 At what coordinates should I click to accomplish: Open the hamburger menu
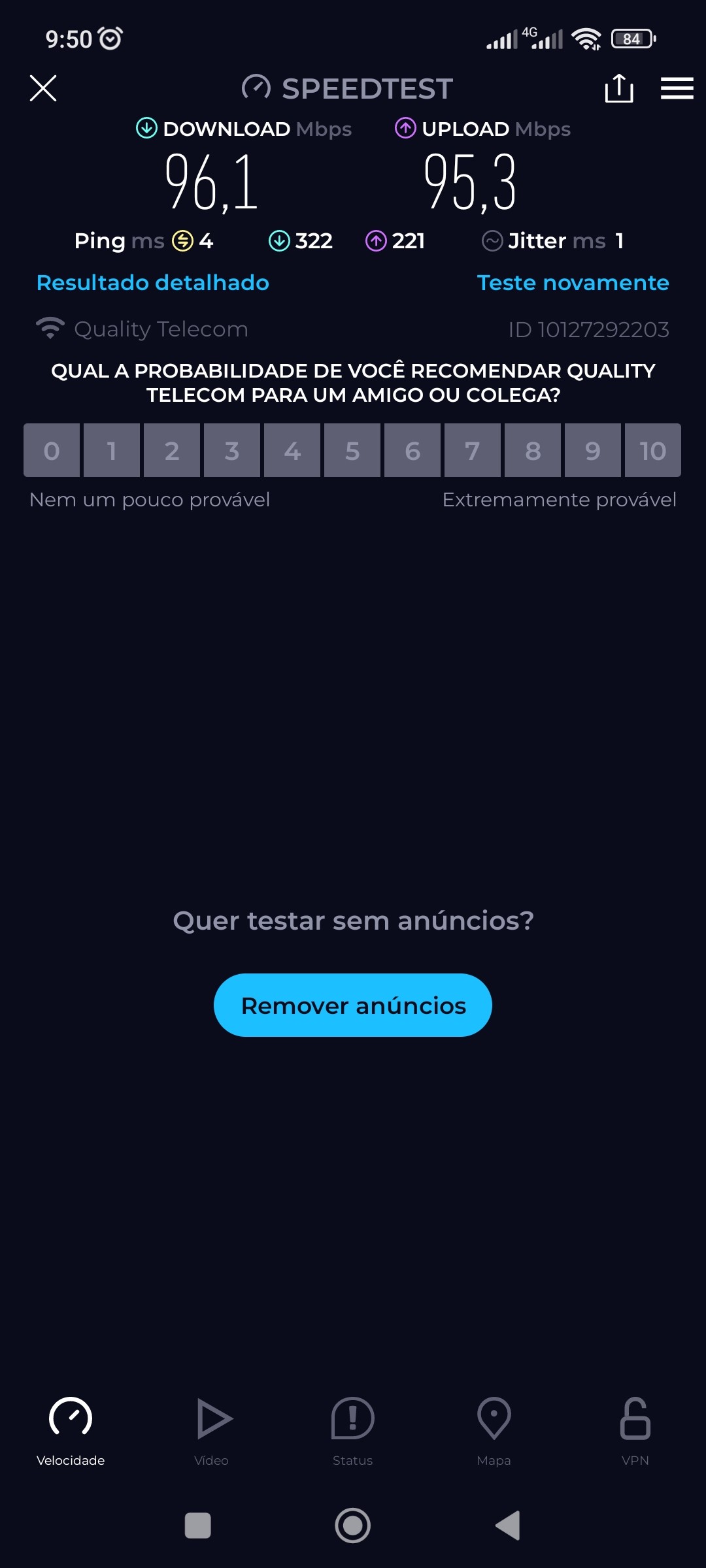point(677,88)
